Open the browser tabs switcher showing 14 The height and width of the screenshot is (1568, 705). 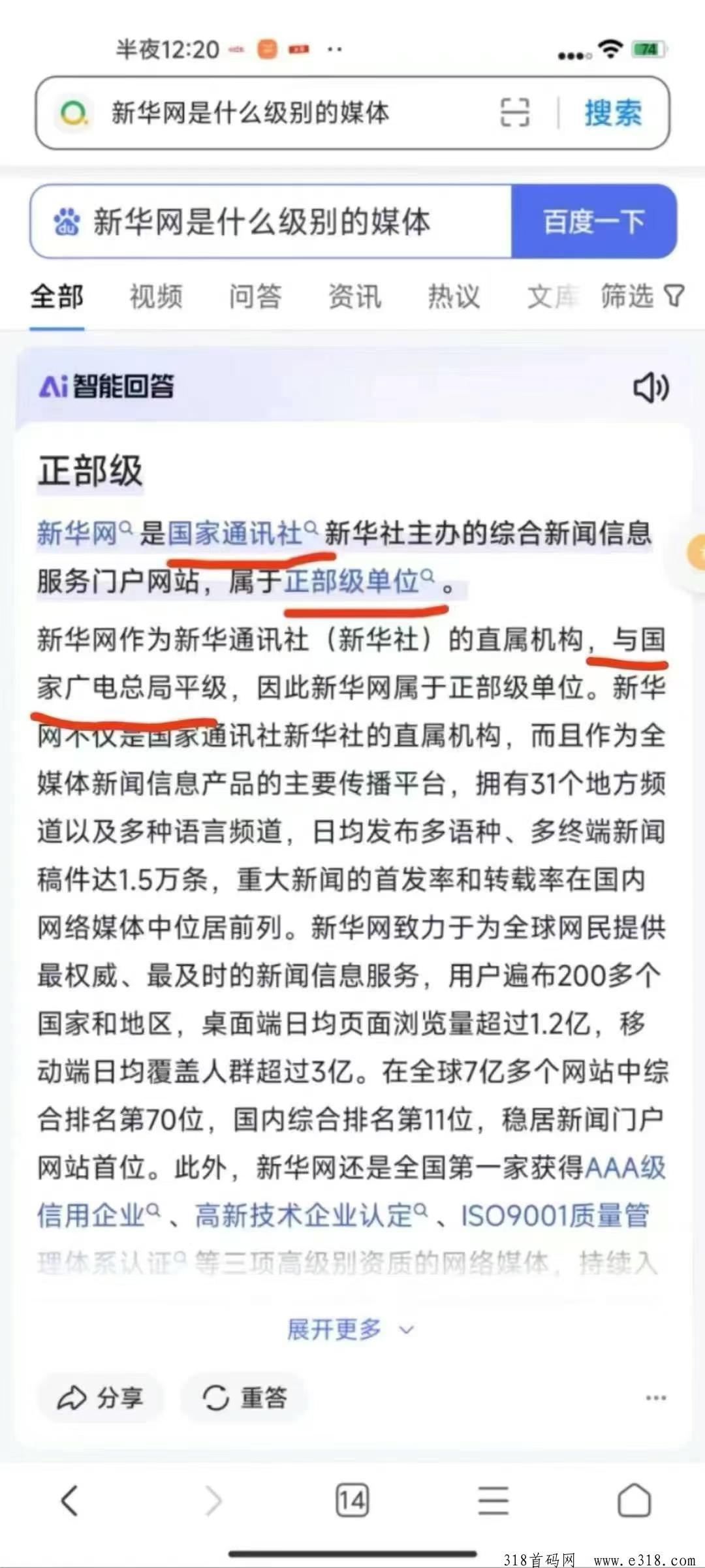tap(352, 1500)
